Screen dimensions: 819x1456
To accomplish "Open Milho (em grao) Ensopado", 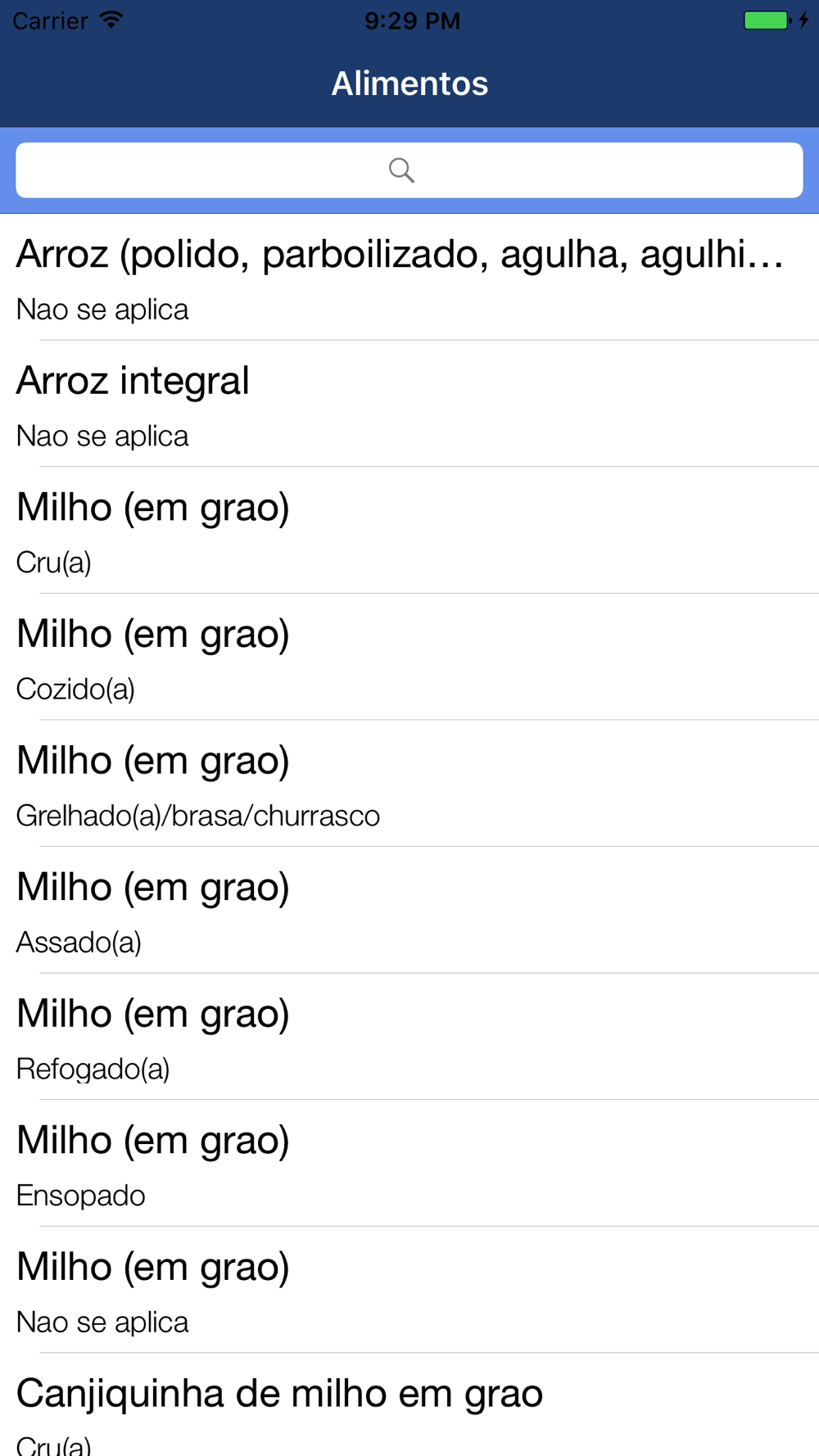I will 409,1163.
